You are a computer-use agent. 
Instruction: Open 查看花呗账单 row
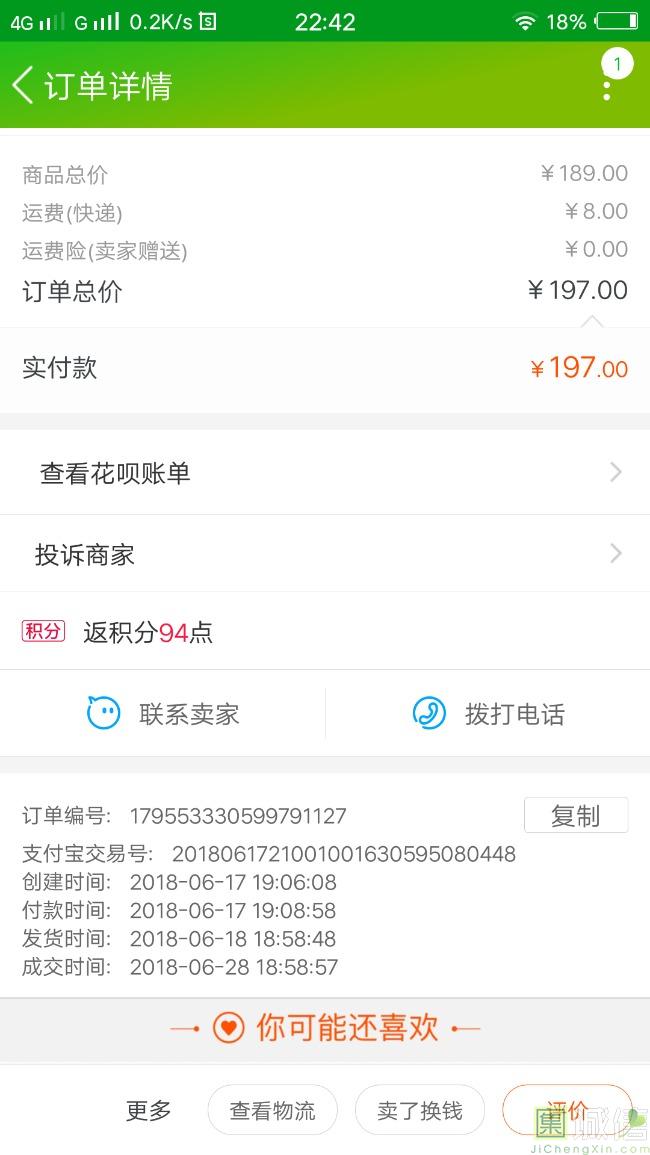click(325, 473)
